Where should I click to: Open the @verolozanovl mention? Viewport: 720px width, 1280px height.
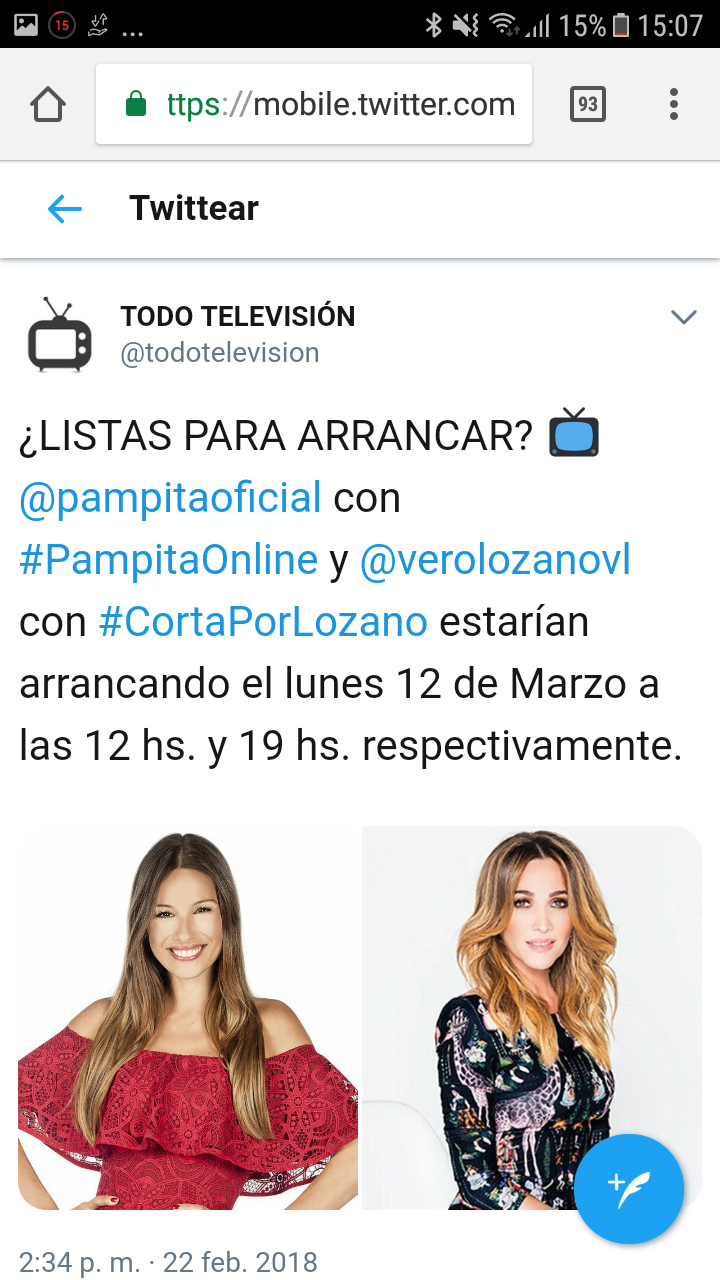pyautogui.click(x=495, y=561)
